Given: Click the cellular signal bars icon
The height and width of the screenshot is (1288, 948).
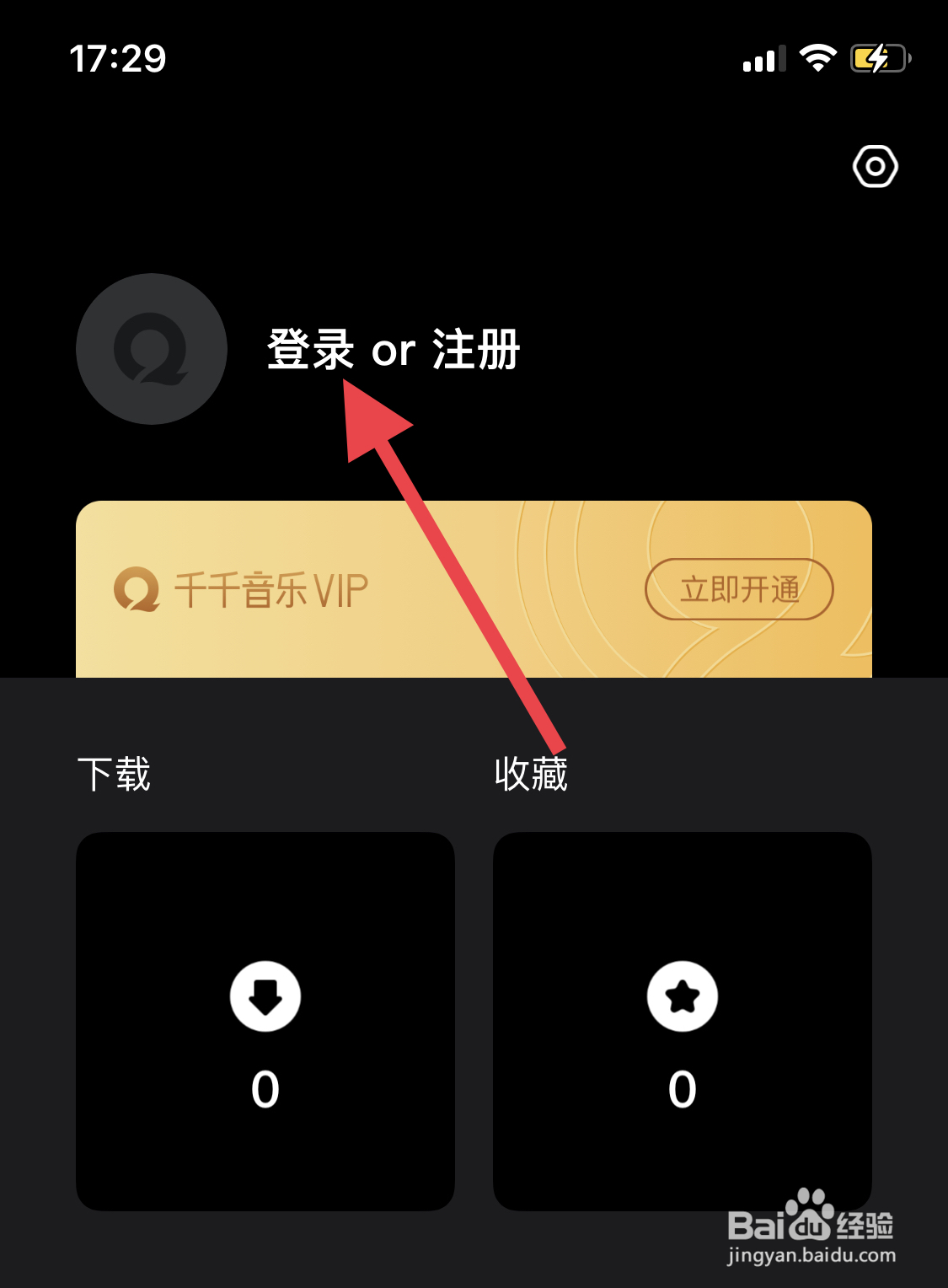Looking at the screenshot, I should point(763,57).
